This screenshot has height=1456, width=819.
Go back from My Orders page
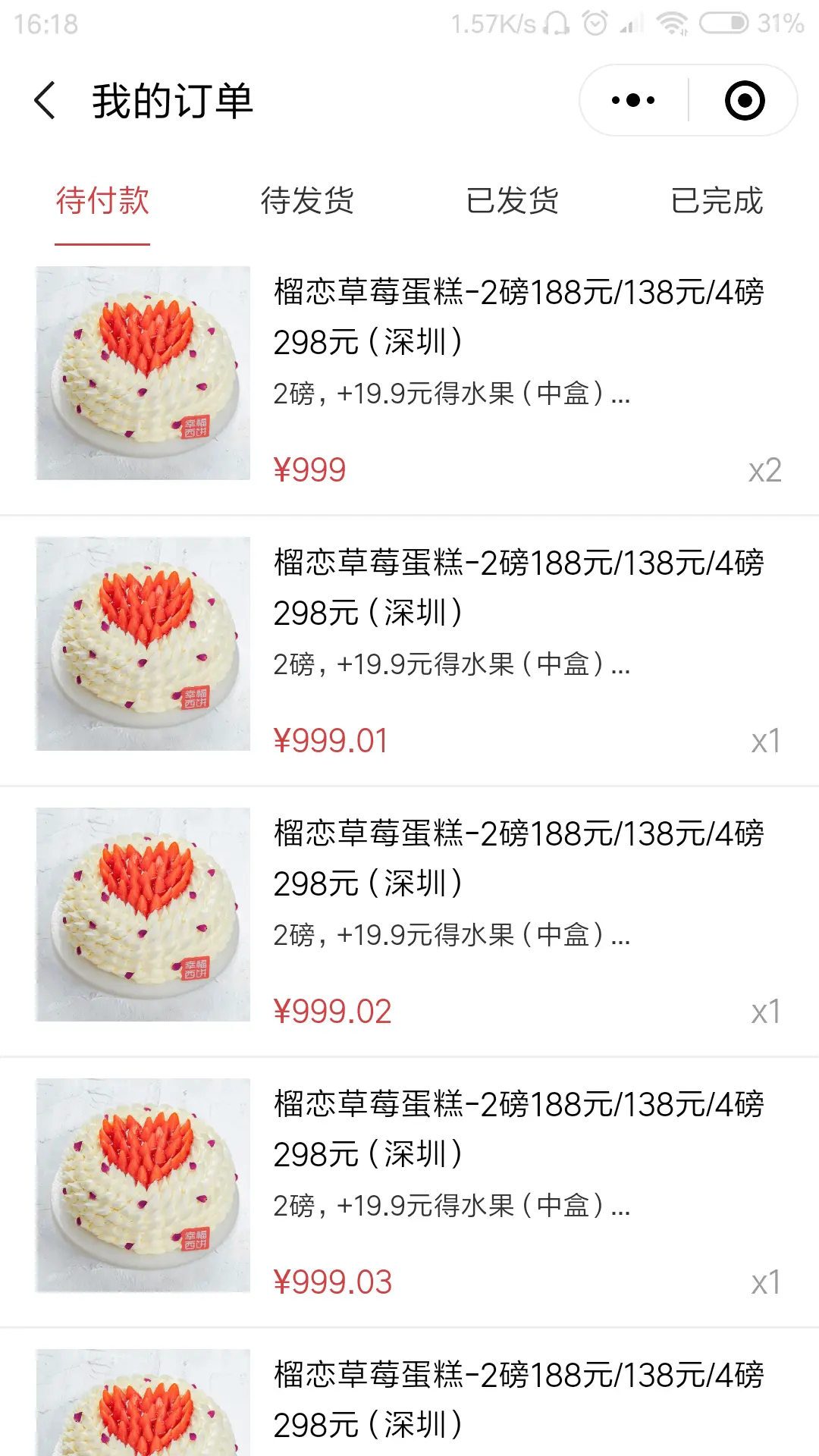45,101
